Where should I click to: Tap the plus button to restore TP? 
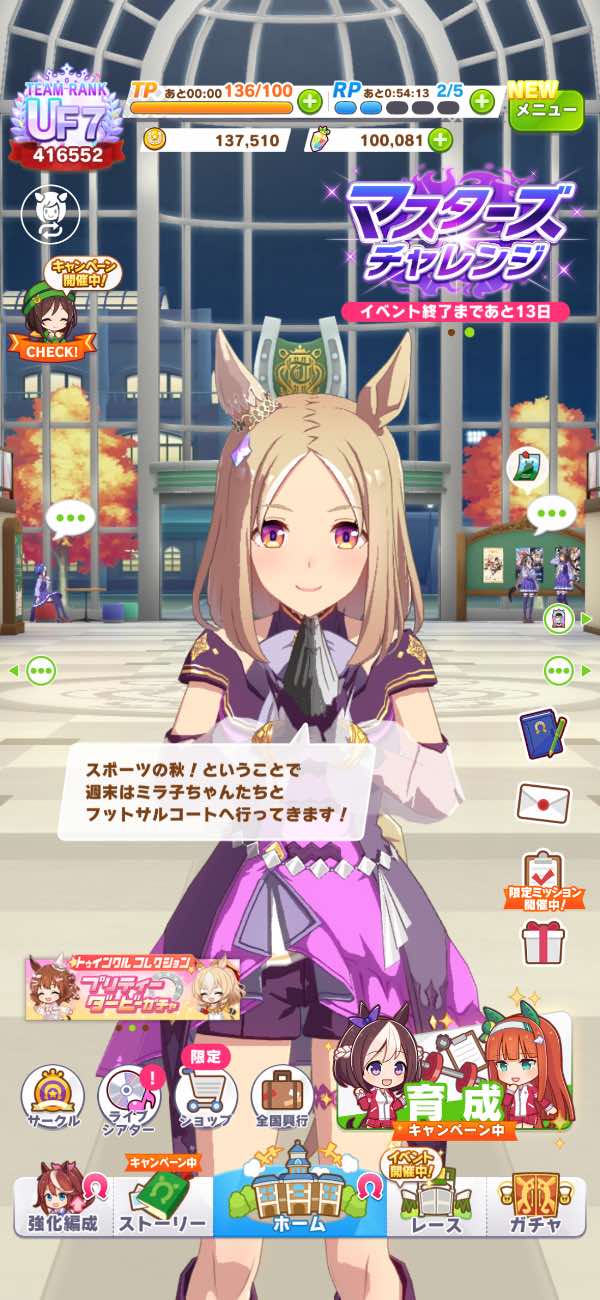pos(309,100)
